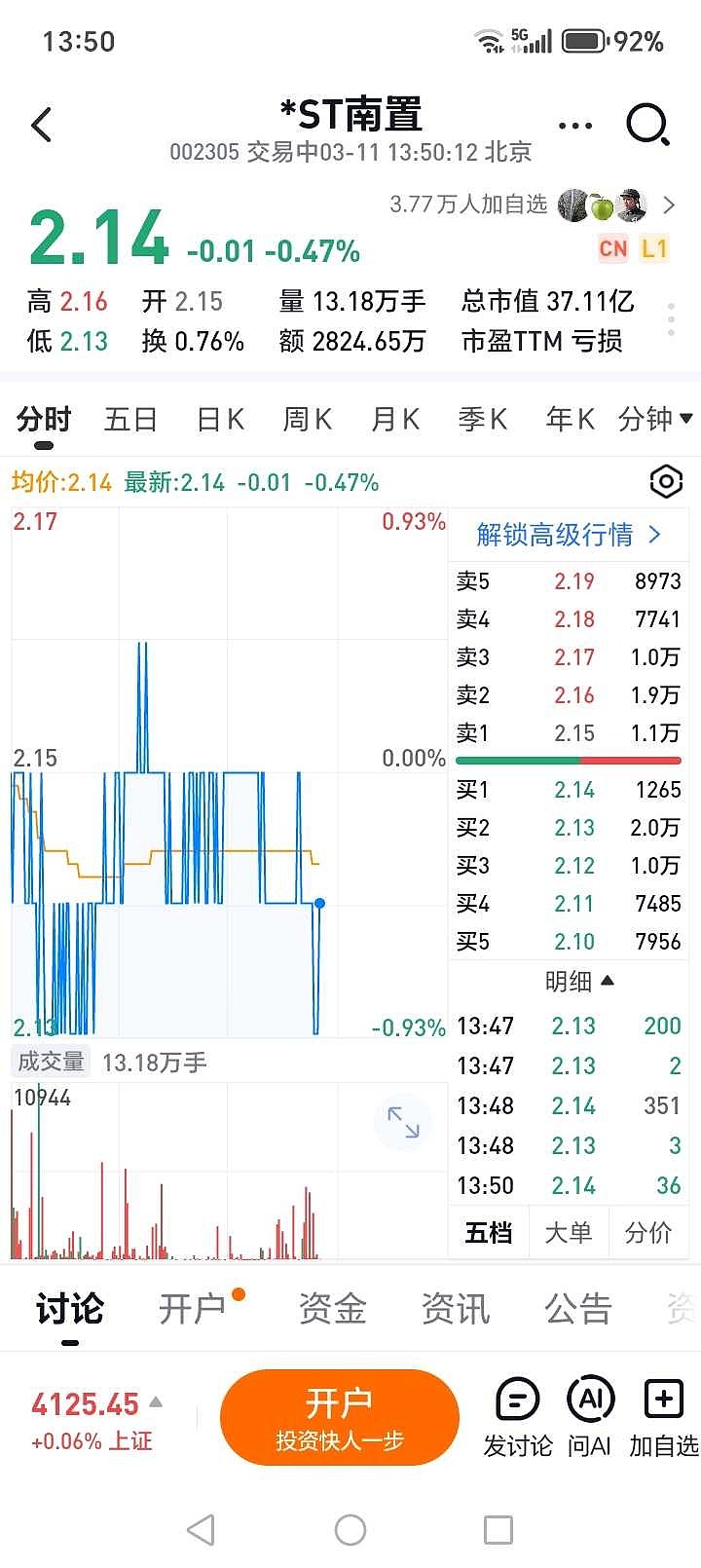The image size is (701, 1568).
Task: Switch to the 五日 five-day chart
Action: 129,419
